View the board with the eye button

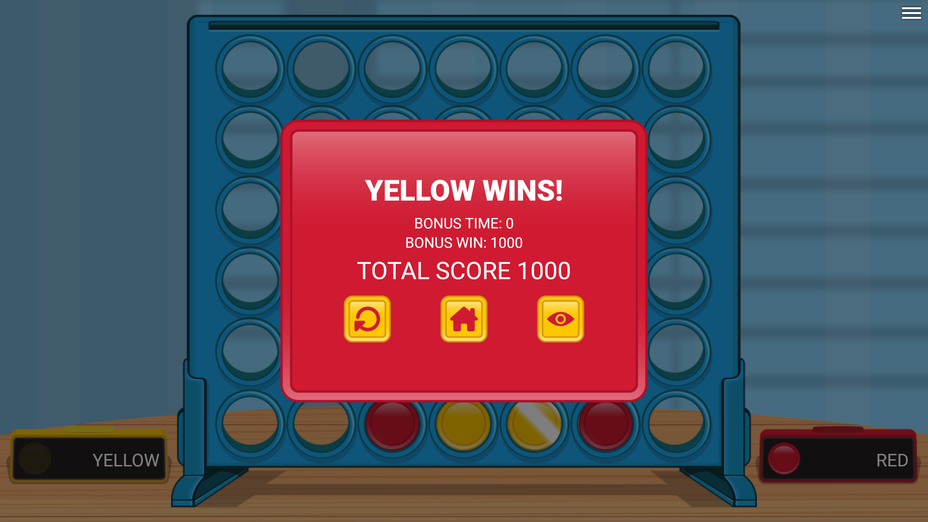click(560, 319)
